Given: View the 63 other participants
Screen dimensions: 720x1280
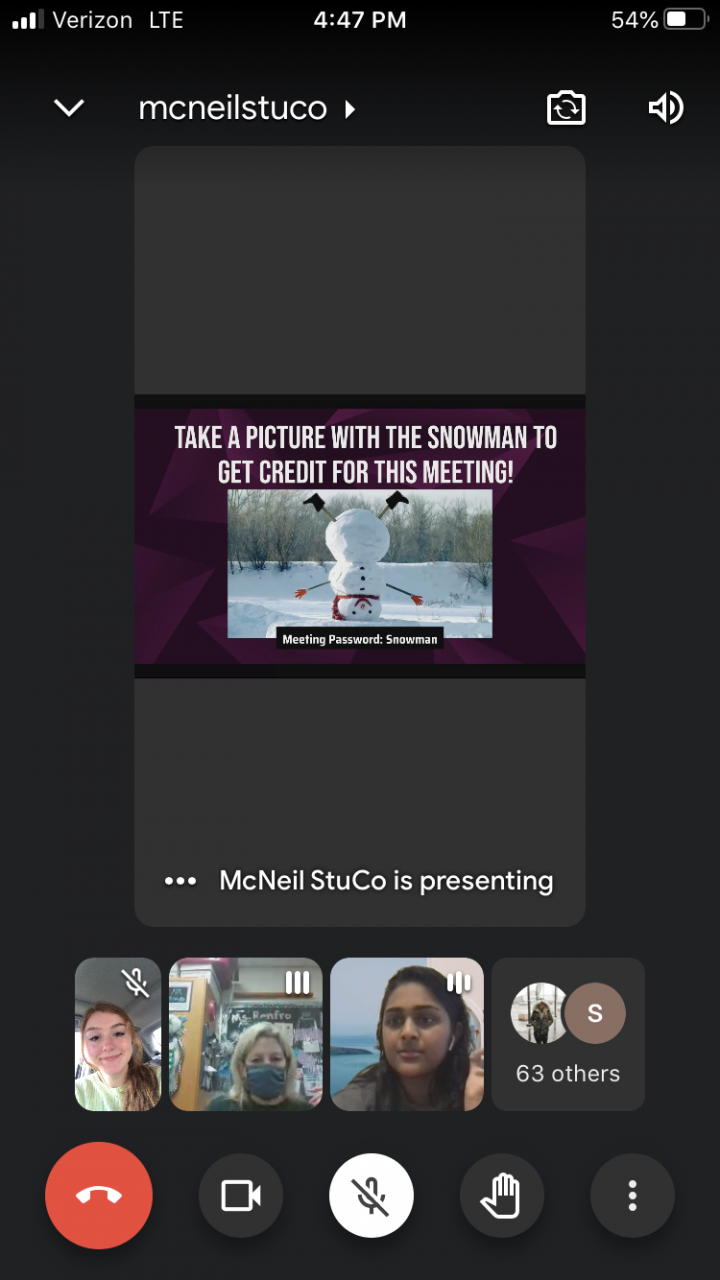Looking at the screenshot, I should click(568, 1034).
